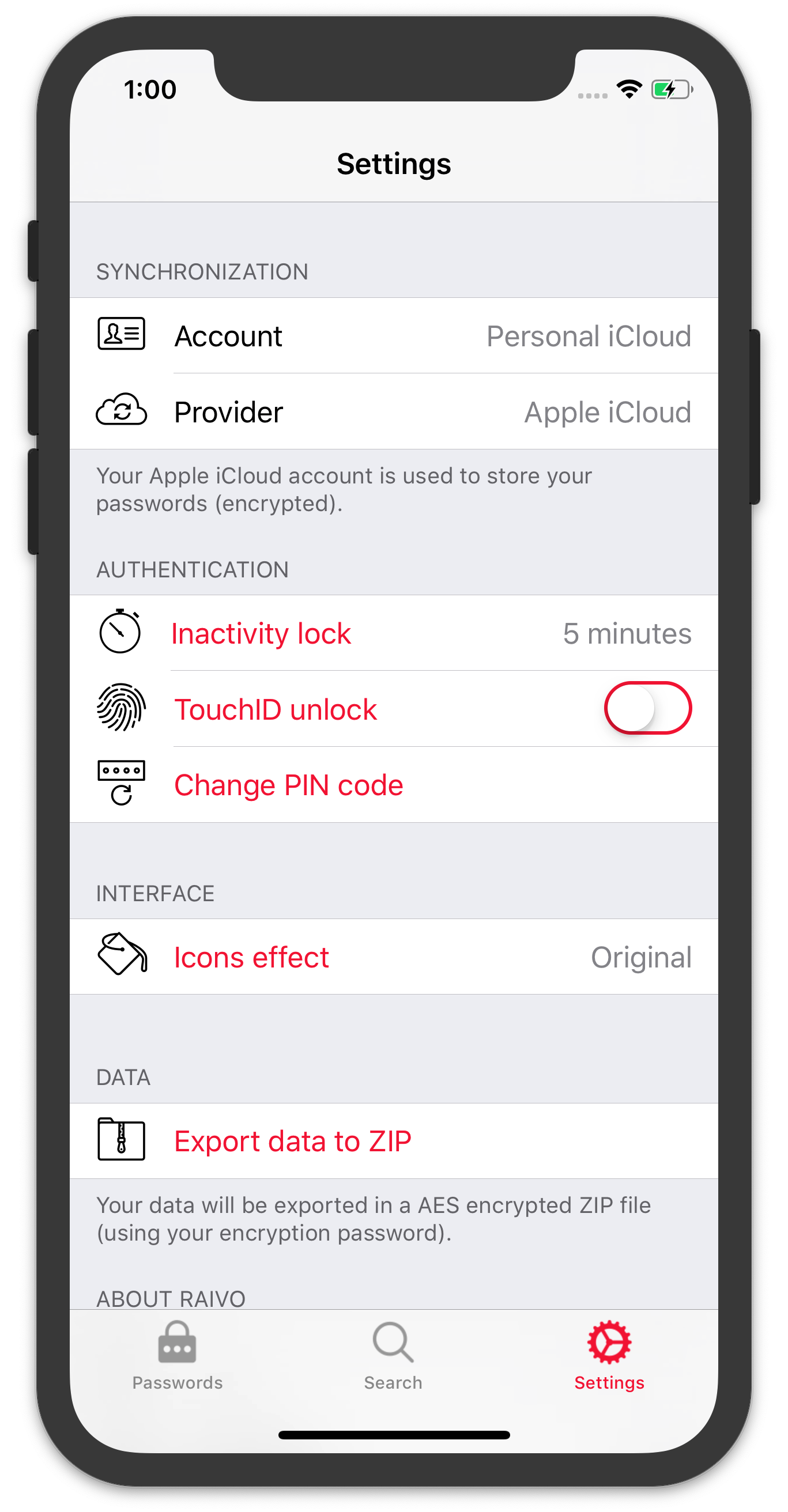Open the Account row

point(393,336)
